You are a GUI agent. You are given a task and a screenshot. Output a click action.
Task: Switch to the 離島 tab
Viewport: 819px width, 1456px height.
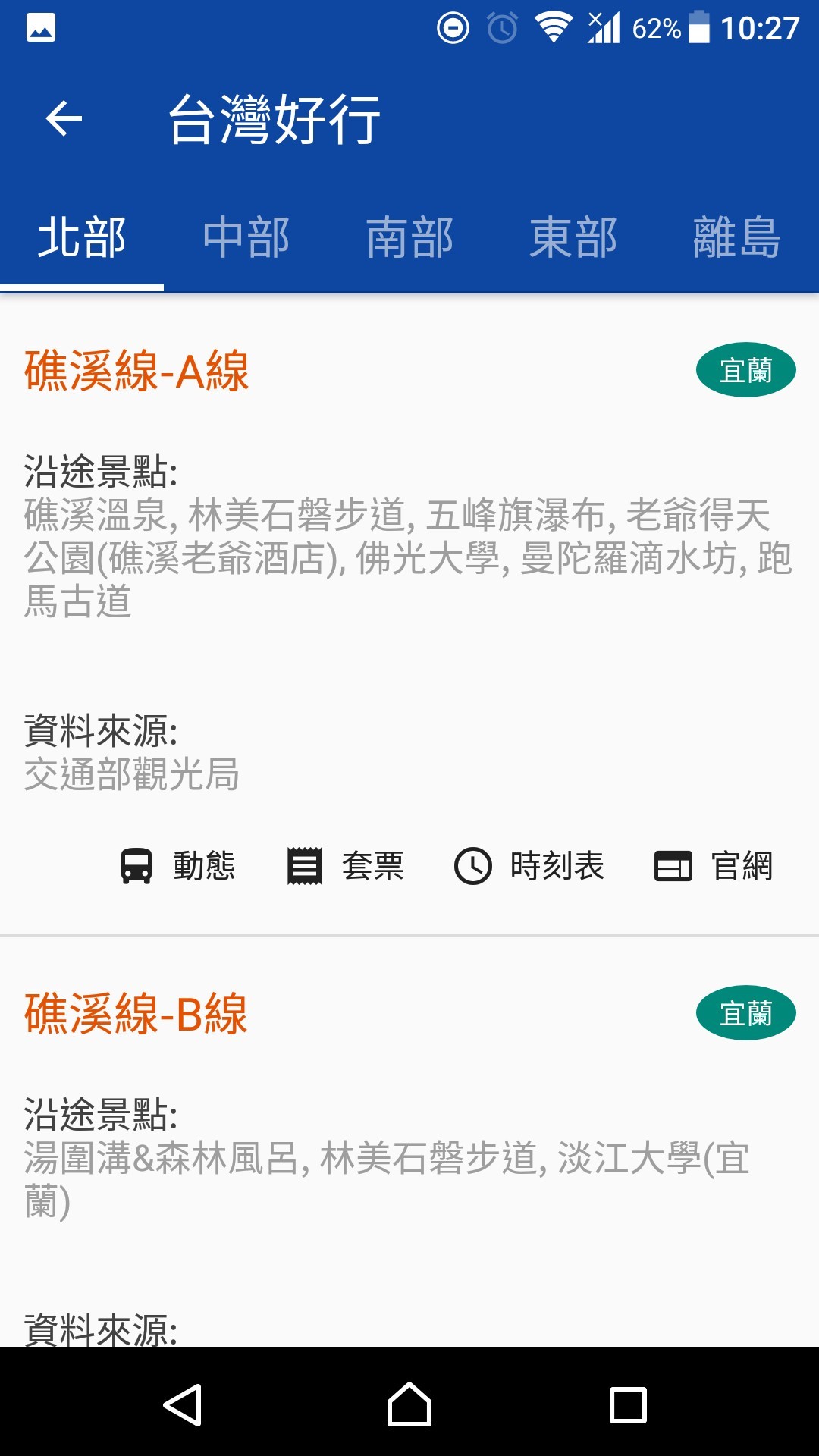click(x=736, y=238)
